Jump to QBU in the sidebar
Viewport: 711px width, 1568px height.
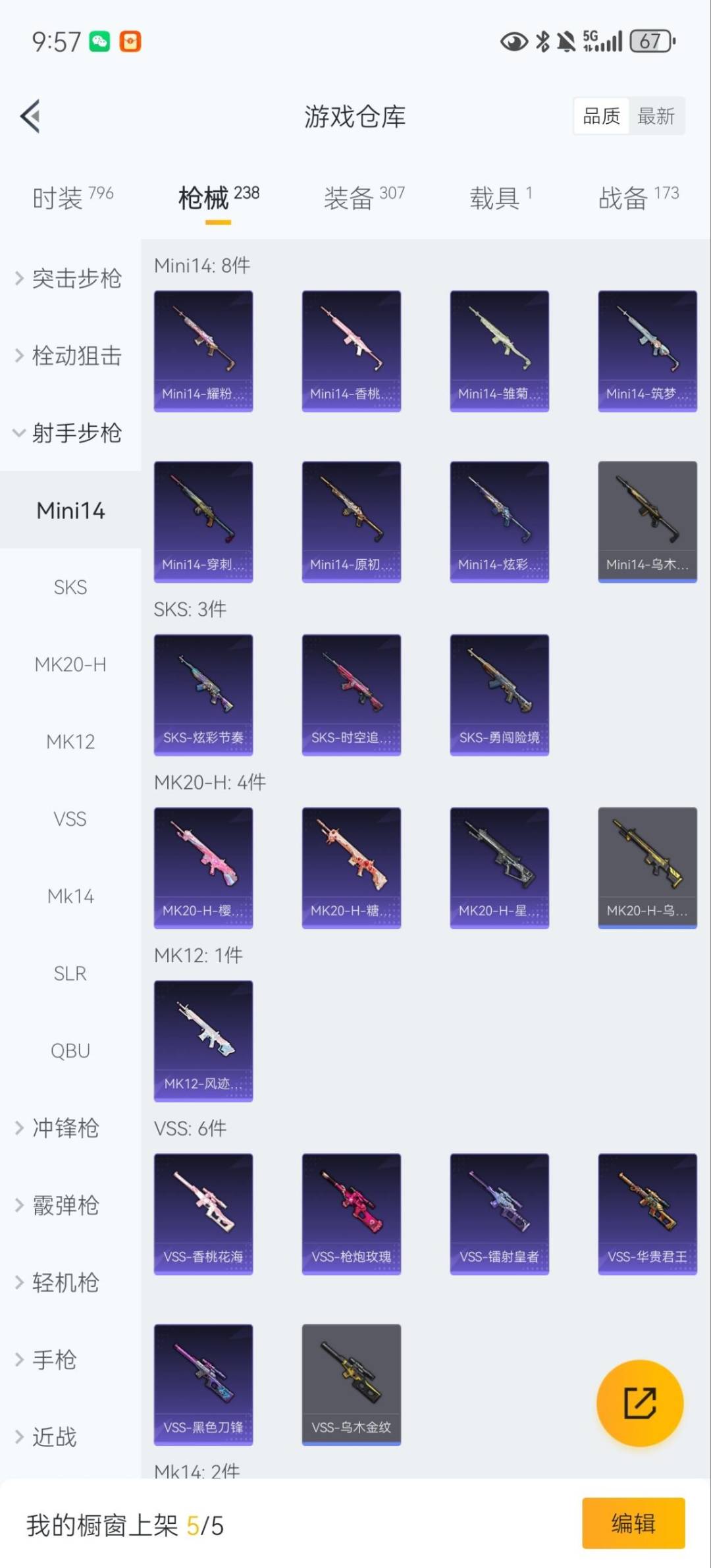[70, 1050]
